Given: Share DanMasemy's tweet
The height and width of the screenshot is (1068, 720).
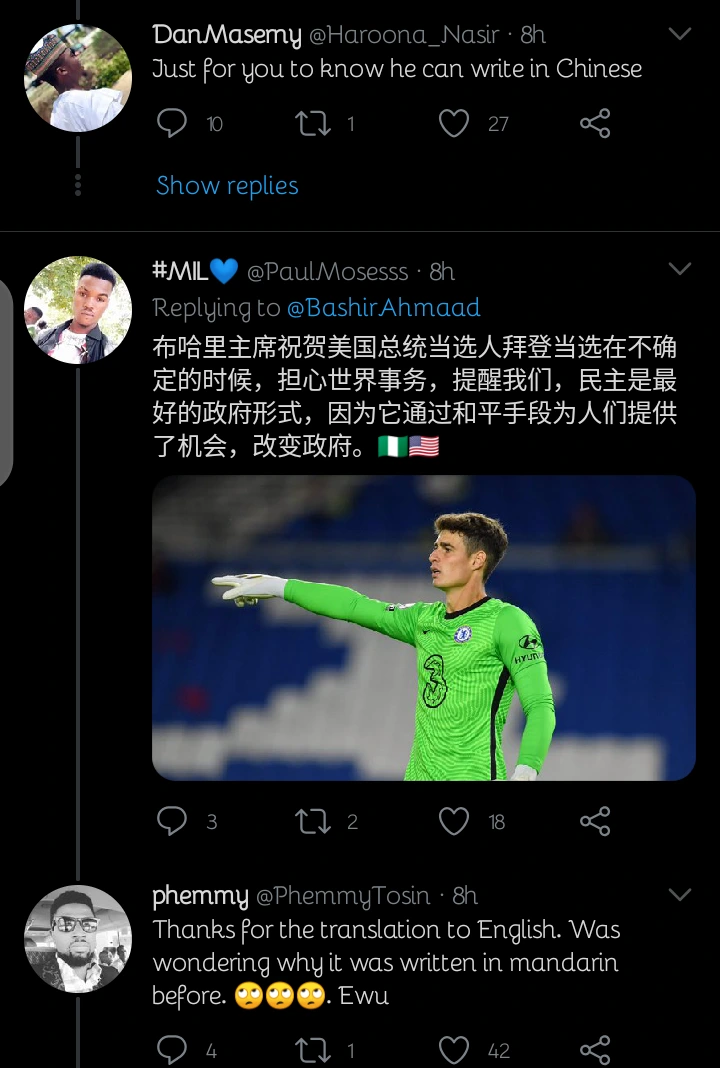Looking at the screenshot, I should [595, 123].
